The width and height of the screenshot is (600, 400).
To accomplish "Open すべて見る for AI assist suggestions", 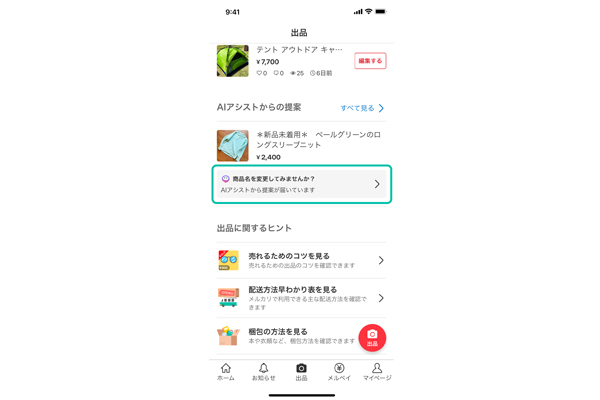I will pos(361,108).
